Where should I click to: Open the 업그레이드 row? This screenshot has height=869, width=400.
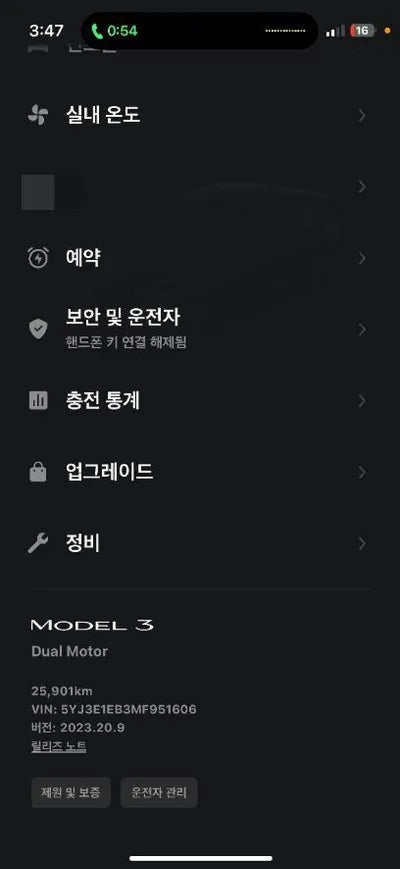[200, 472]
